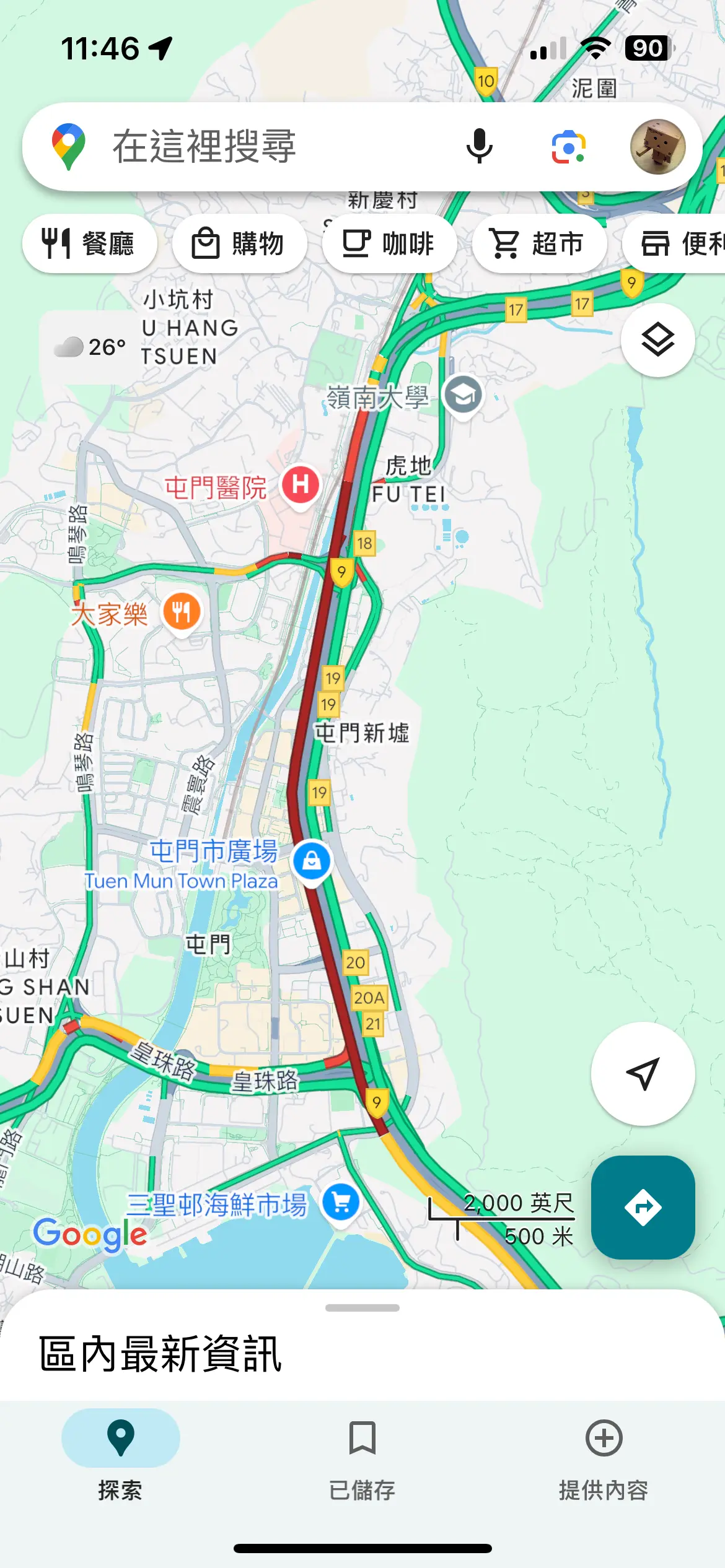The width and height of the screenshot is (725, 1568).
Task: Open the map layers button
Action: click(657, 340)
